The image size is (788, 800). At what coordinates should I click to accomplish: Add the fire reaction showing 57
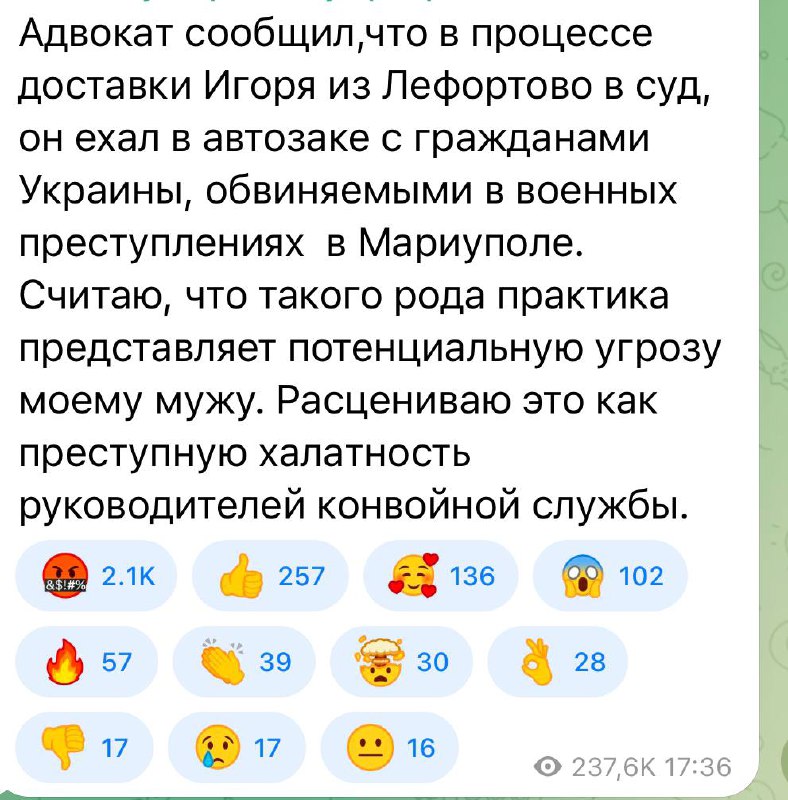pos(89,661)
